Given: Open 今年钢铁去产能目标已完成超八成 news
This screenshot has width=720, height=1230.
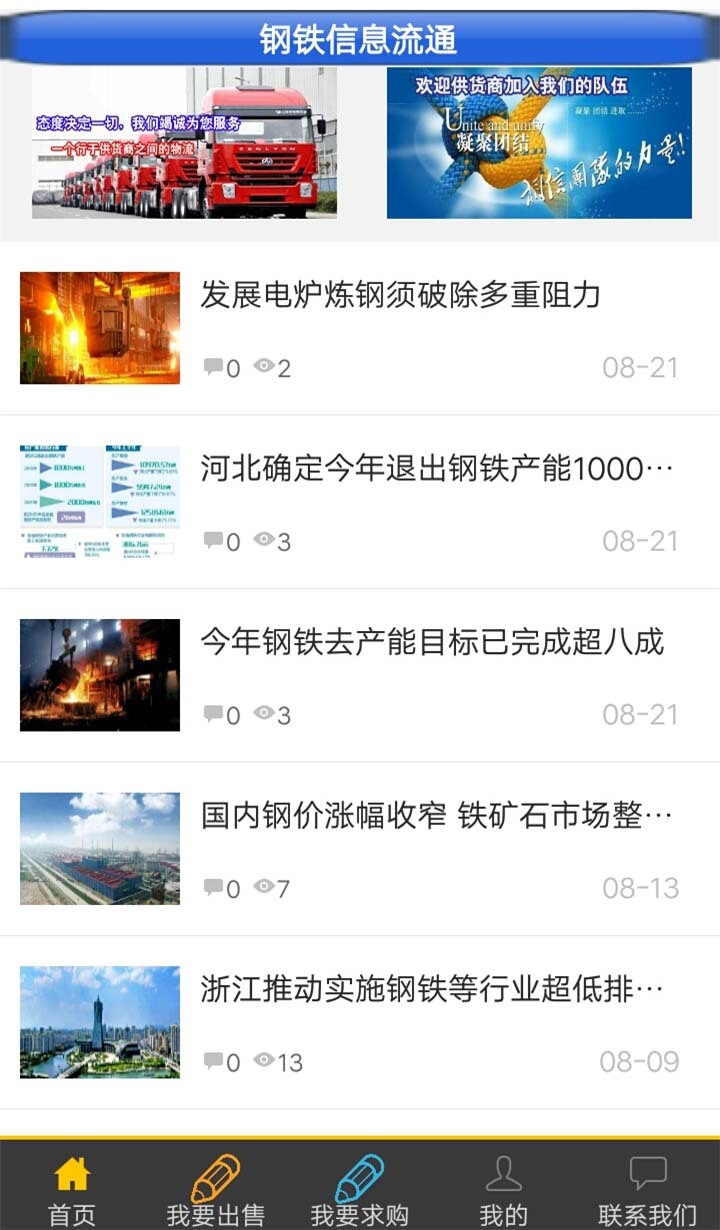Looking at the screenshot, I should 432,642.
